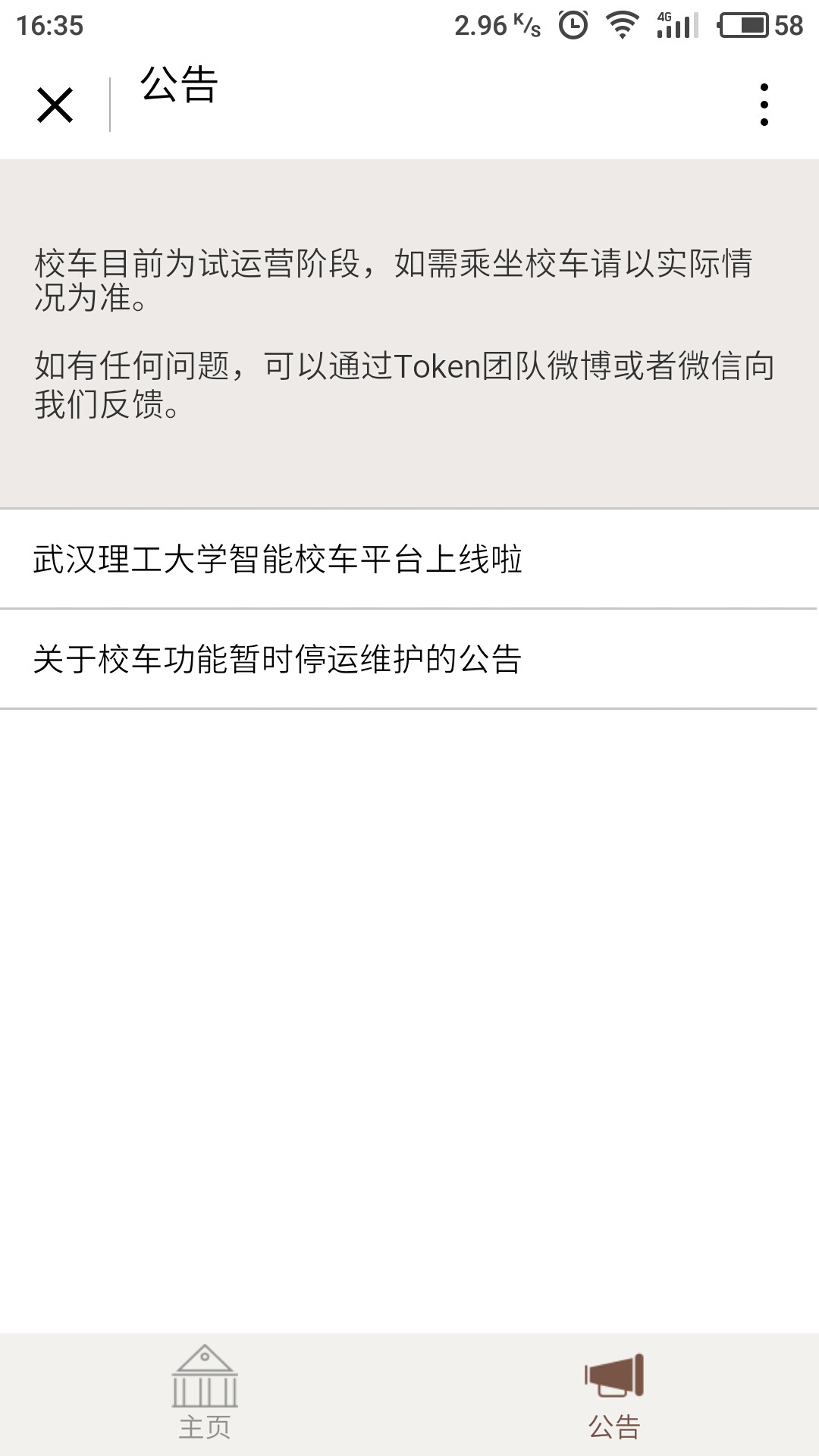Open the three-dot overflow menu
Image resolution: width=819 pixels, height=1456 pixels.
coord(764,105)
